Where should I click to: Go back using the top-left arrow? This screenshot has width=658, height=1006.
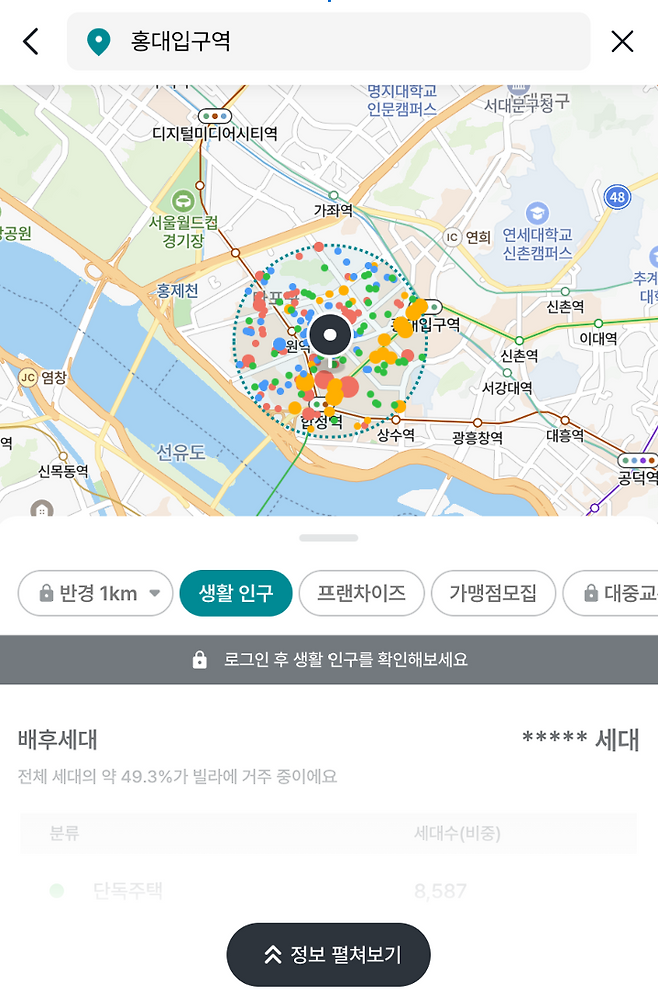(32, 41)
